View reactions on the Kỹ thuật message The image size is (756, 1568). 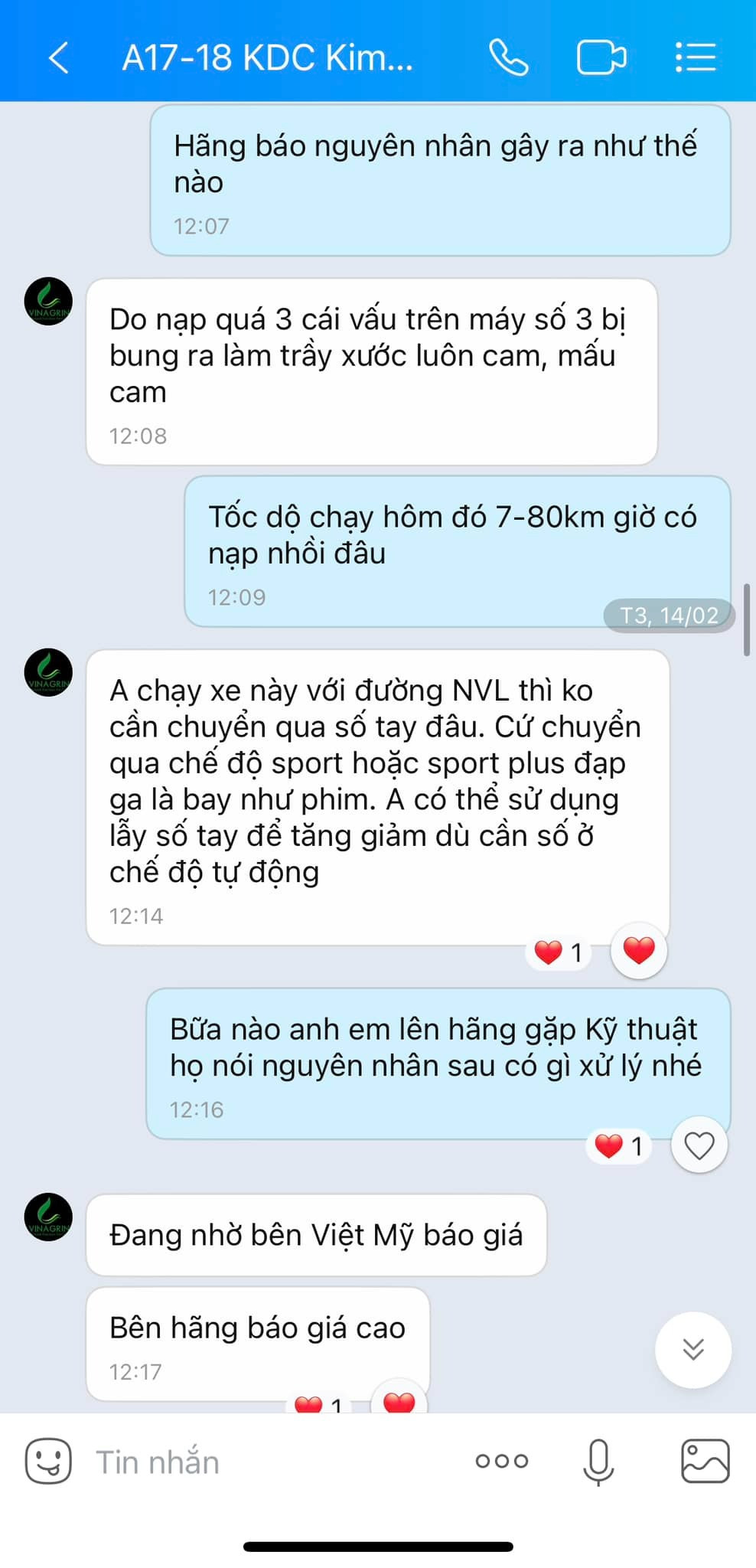(x=619, y=1146)
